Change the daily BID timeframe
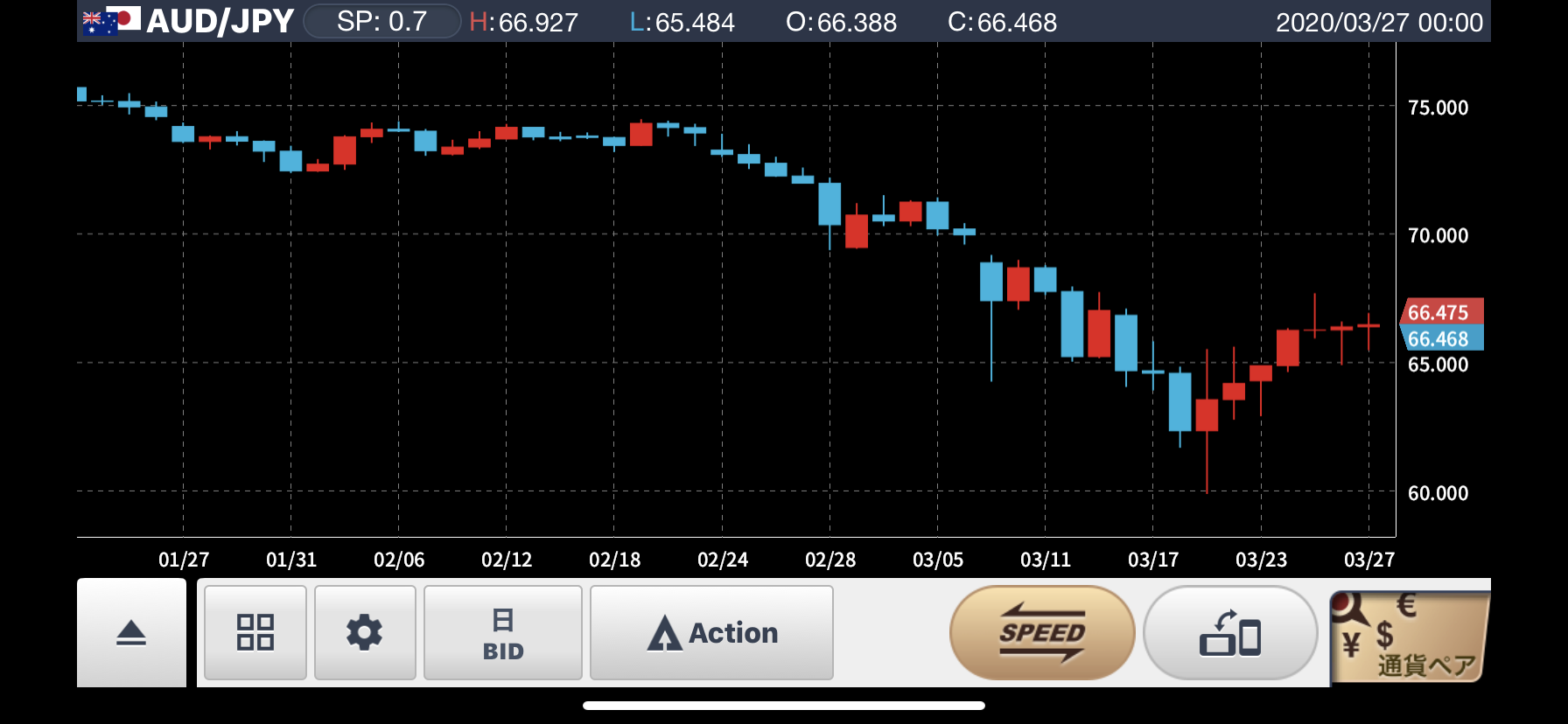This screenshot has width=1568, height=724. (503, 632)
